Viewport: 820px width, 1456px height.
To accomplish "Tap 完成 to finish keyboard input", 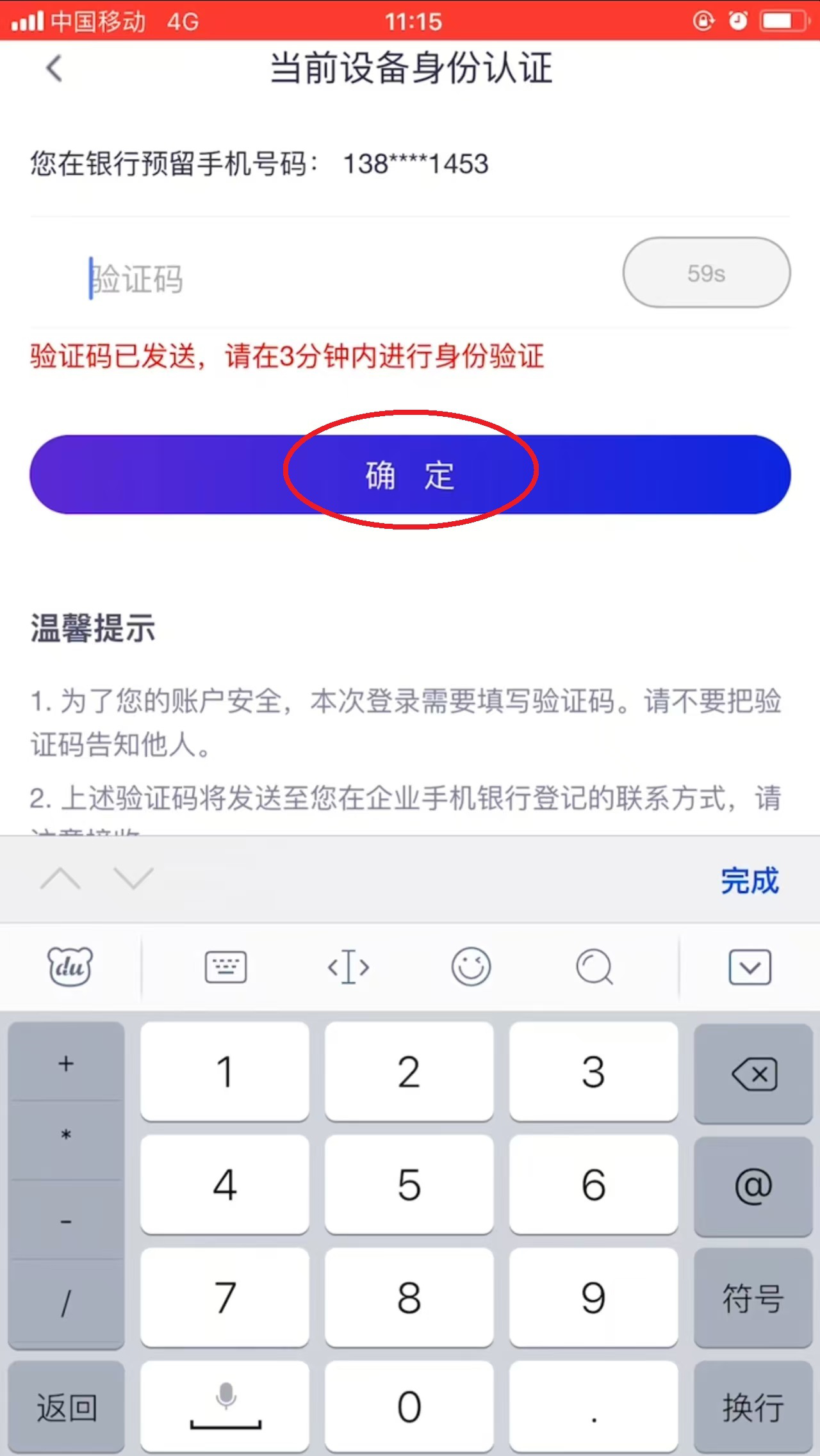I will click(x=750, y=881).
